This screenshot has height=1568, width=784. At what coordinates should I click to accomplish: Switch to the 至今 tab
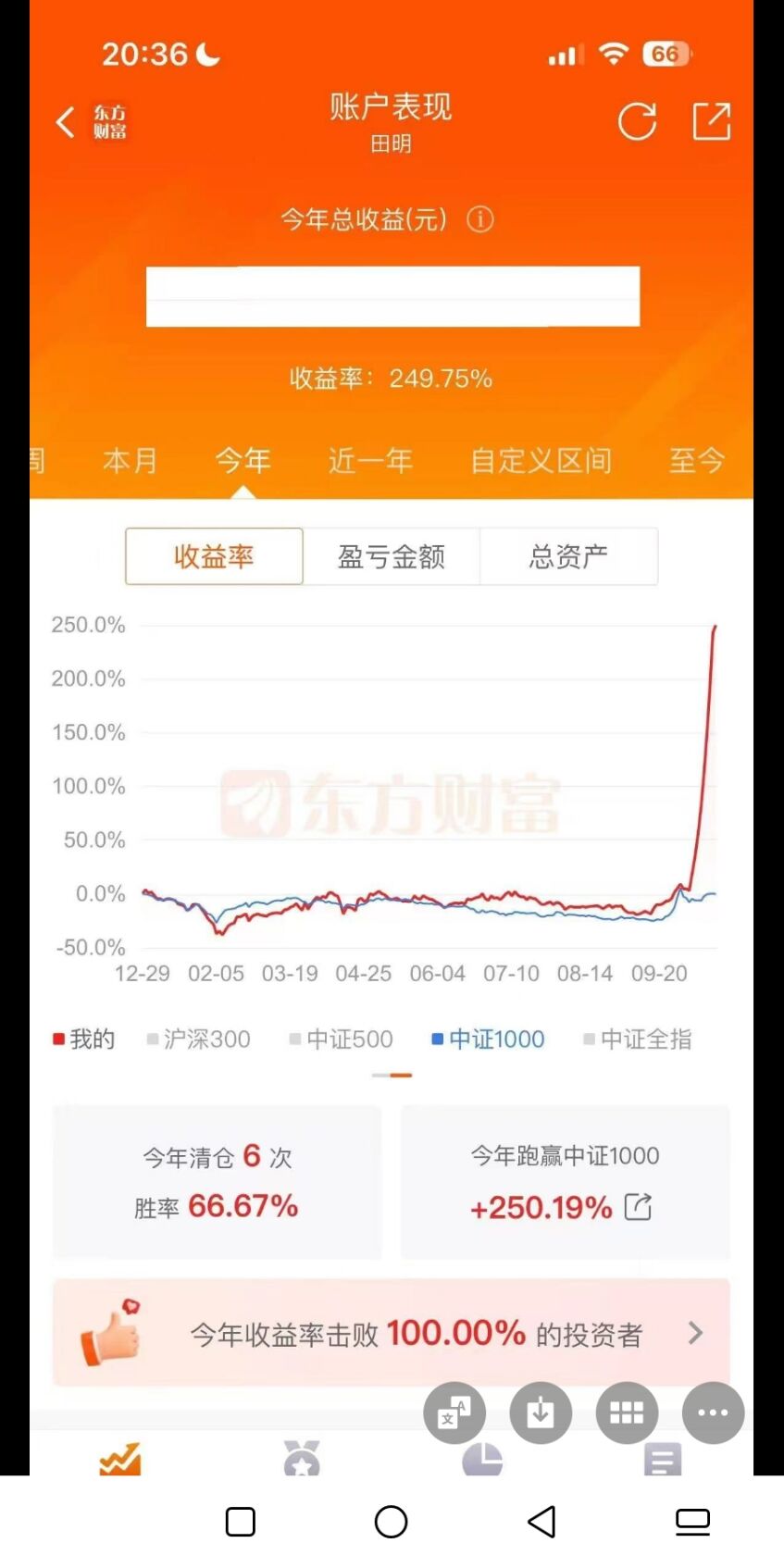tap(696, 460)
